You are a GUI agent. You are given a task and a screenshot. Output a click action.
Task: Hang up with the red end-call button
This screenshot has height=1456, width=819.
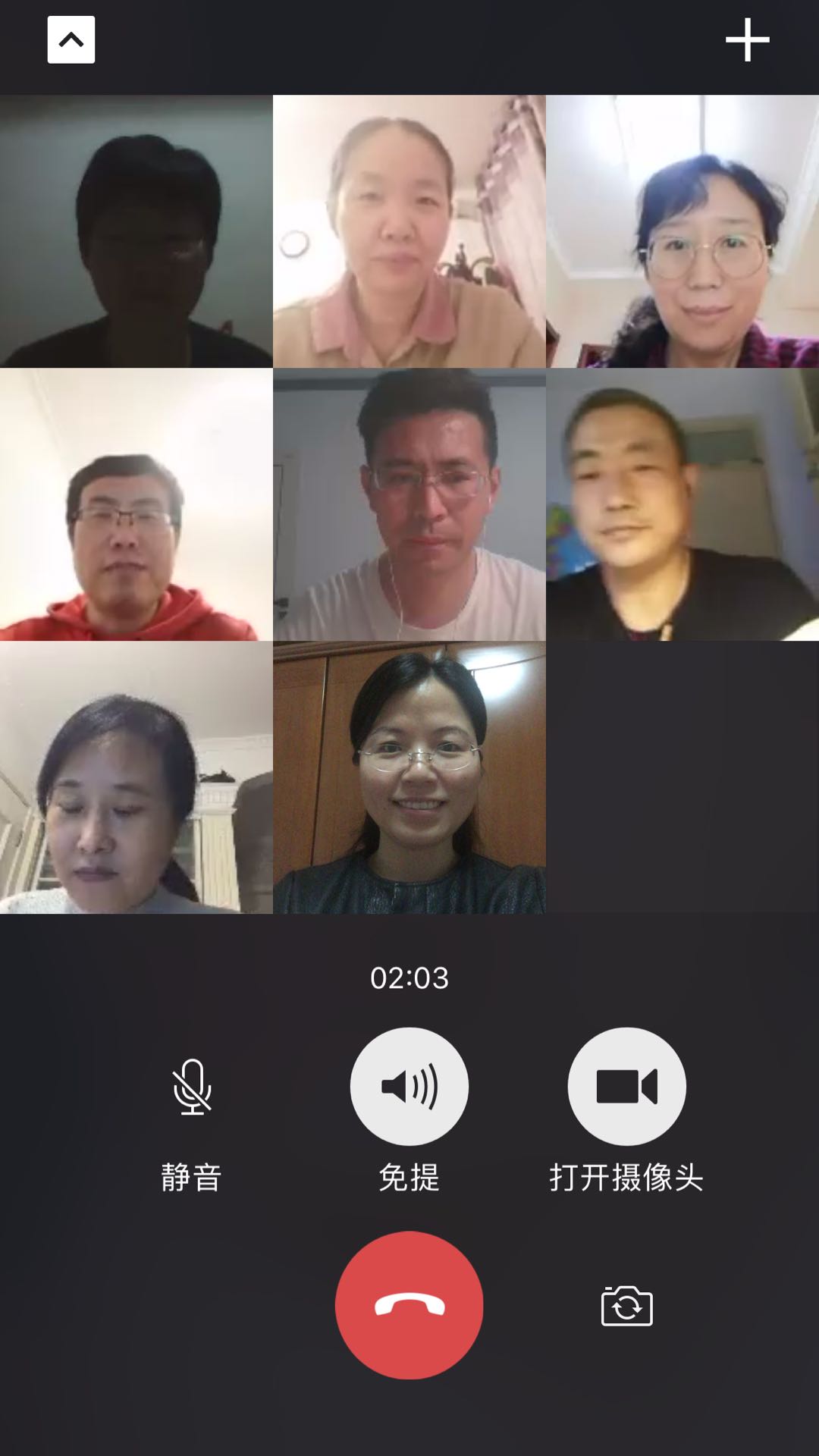pos(409,1305)
